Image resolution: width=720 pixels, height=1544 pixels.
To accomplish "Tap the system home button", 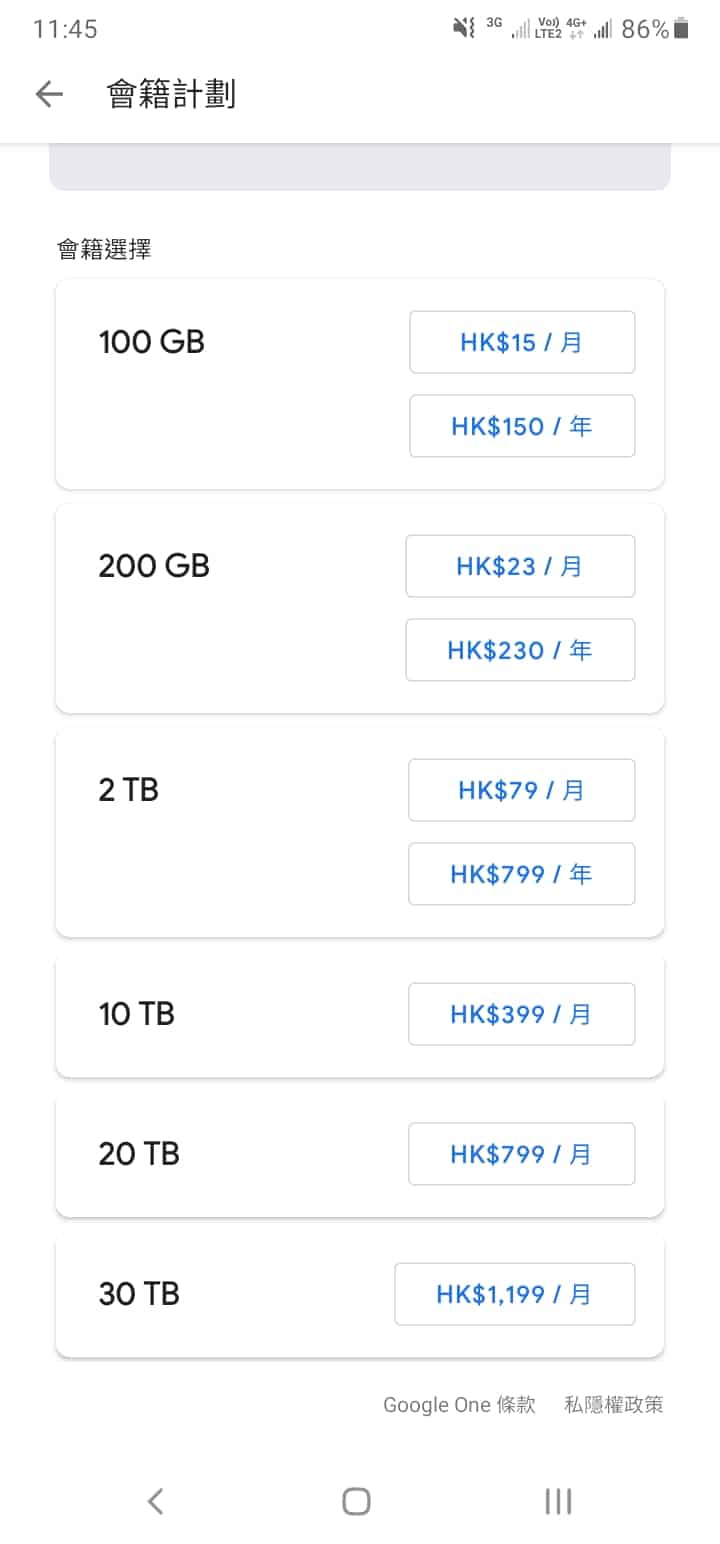I will pyautogui.click(x=356, y=1501).
